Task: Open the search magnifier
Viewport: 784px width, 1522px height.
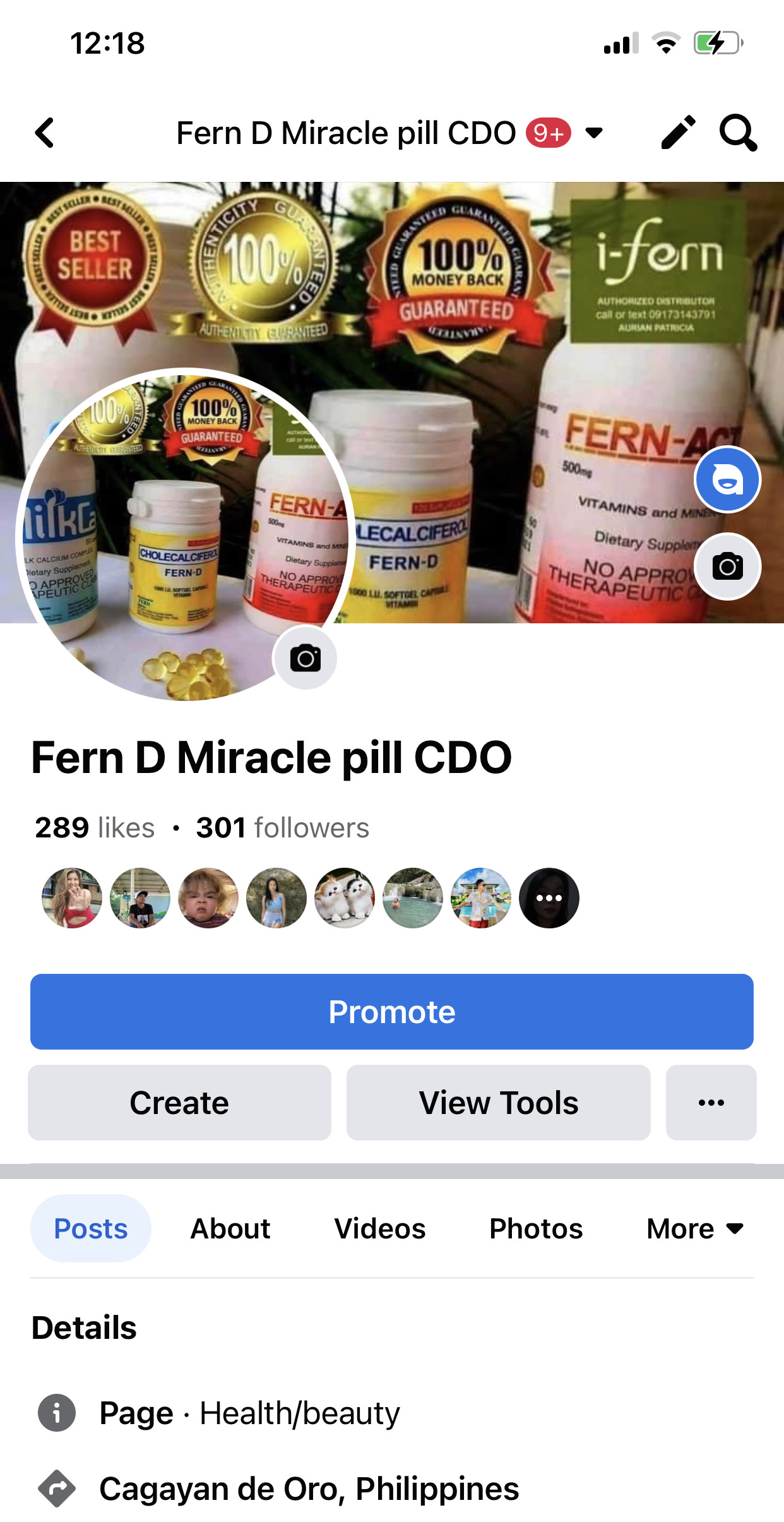Action: (737, 133)
